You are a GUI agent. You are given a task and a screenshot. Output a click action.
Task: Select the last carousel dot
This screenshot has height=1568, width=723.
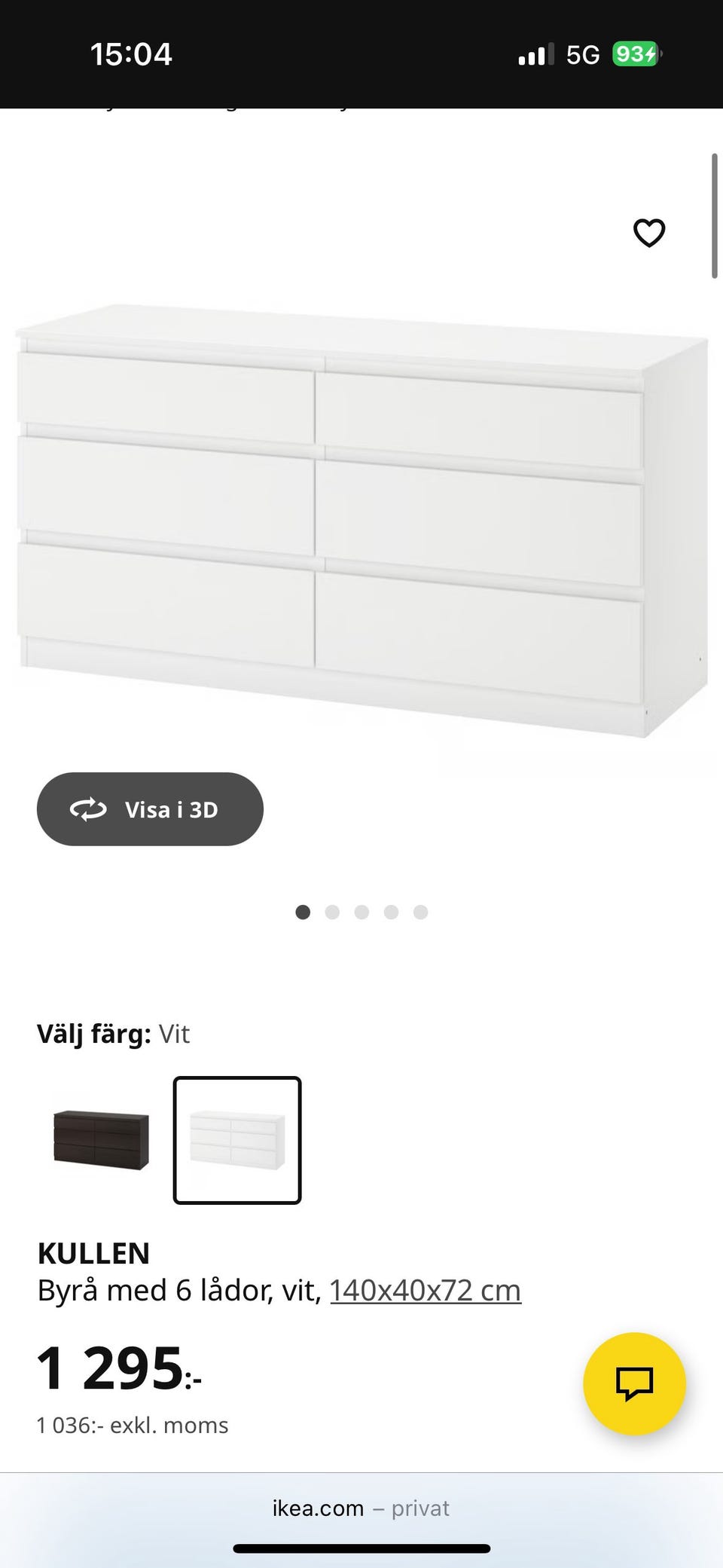[x=420, y=912]
